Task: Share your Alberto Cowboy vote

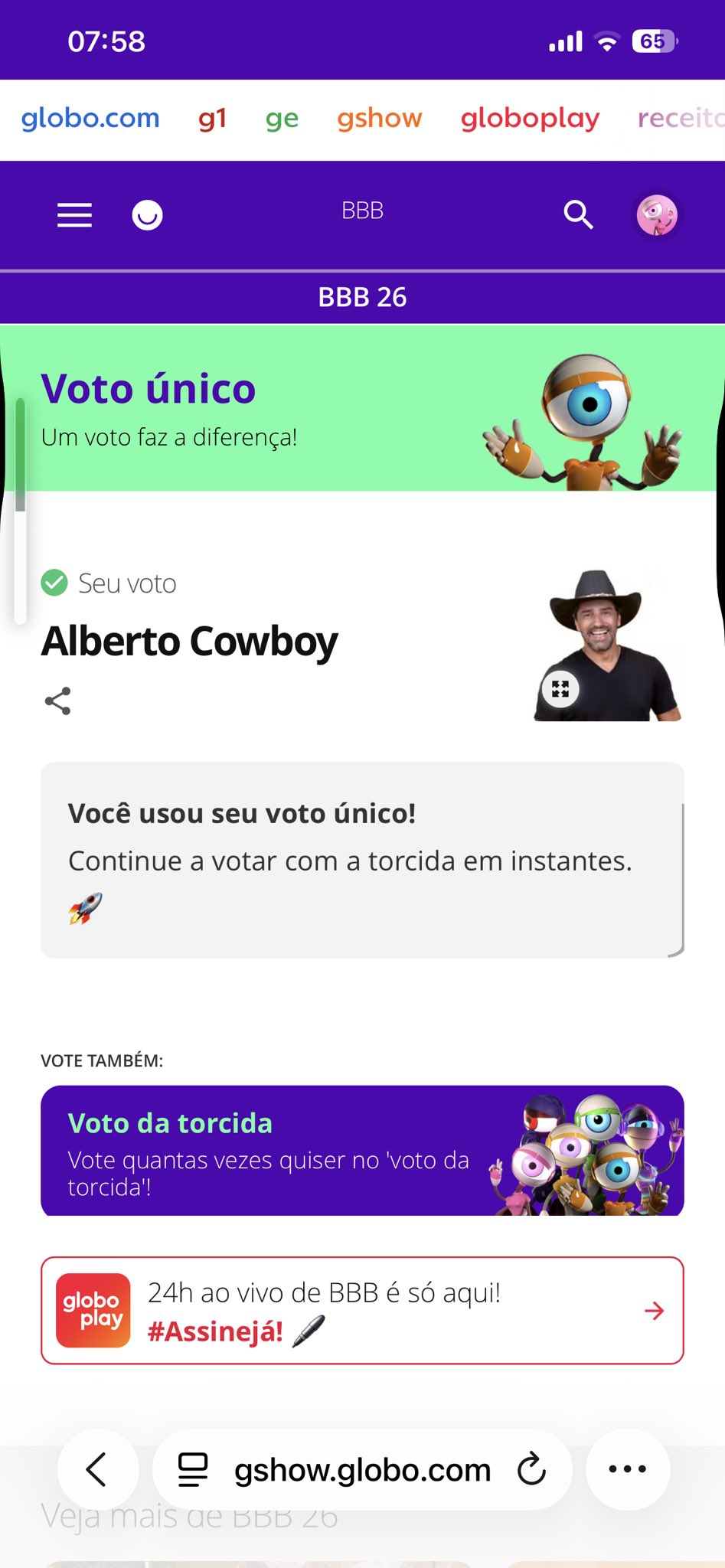Action: point(57,701)
